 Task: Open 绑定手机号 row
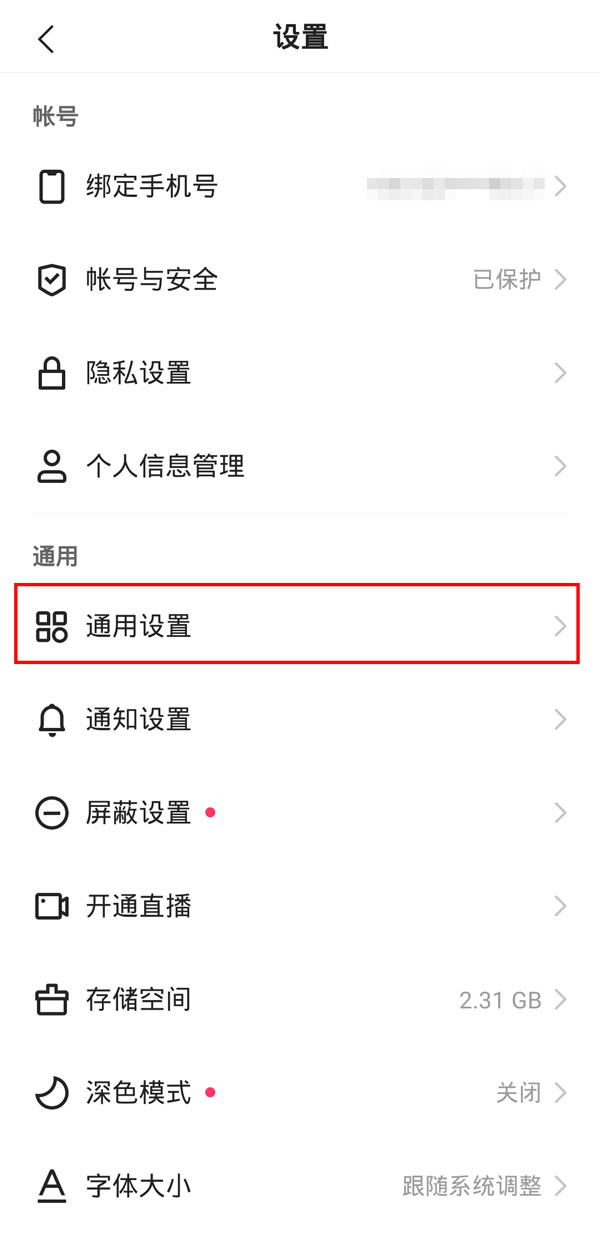click(300, 187)
